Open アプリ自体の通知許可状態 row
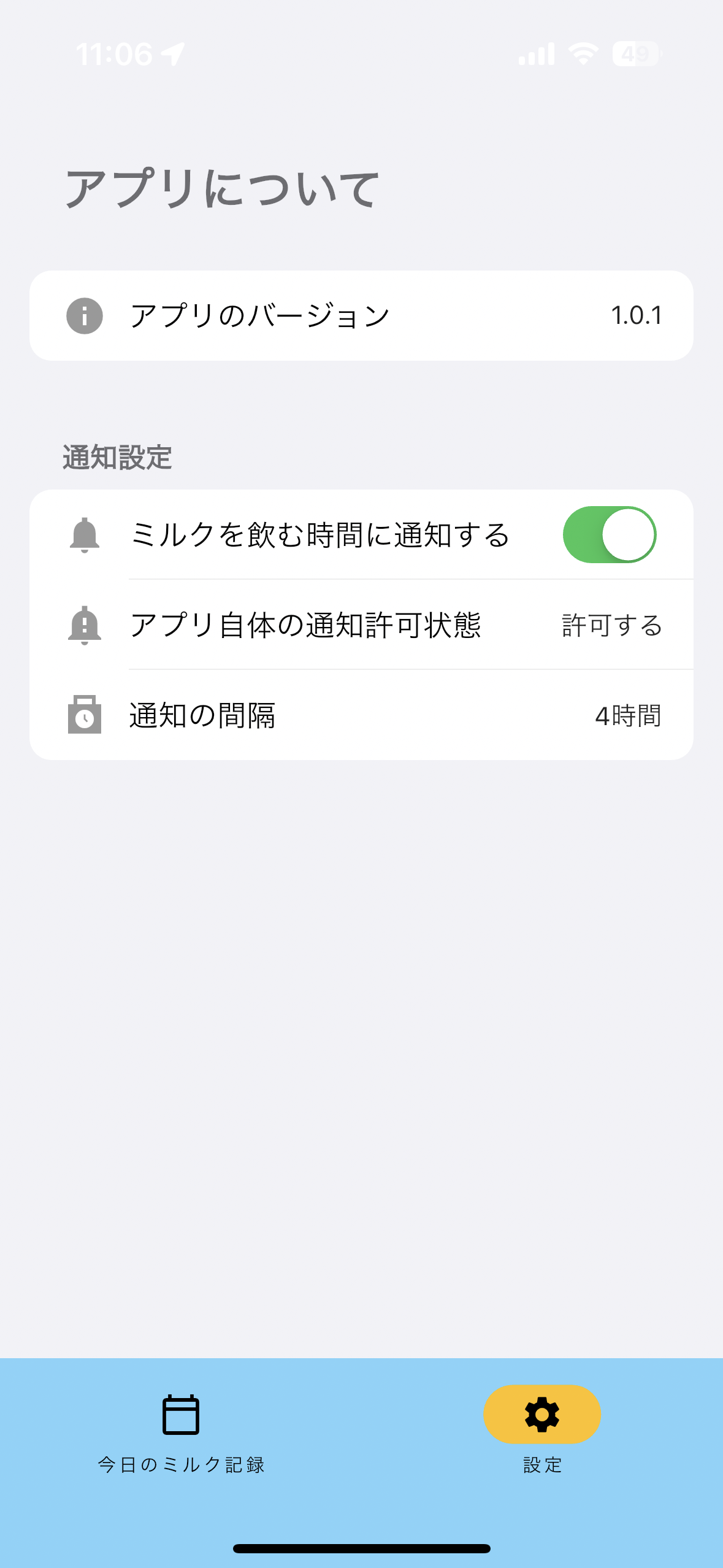 point(362,625)
